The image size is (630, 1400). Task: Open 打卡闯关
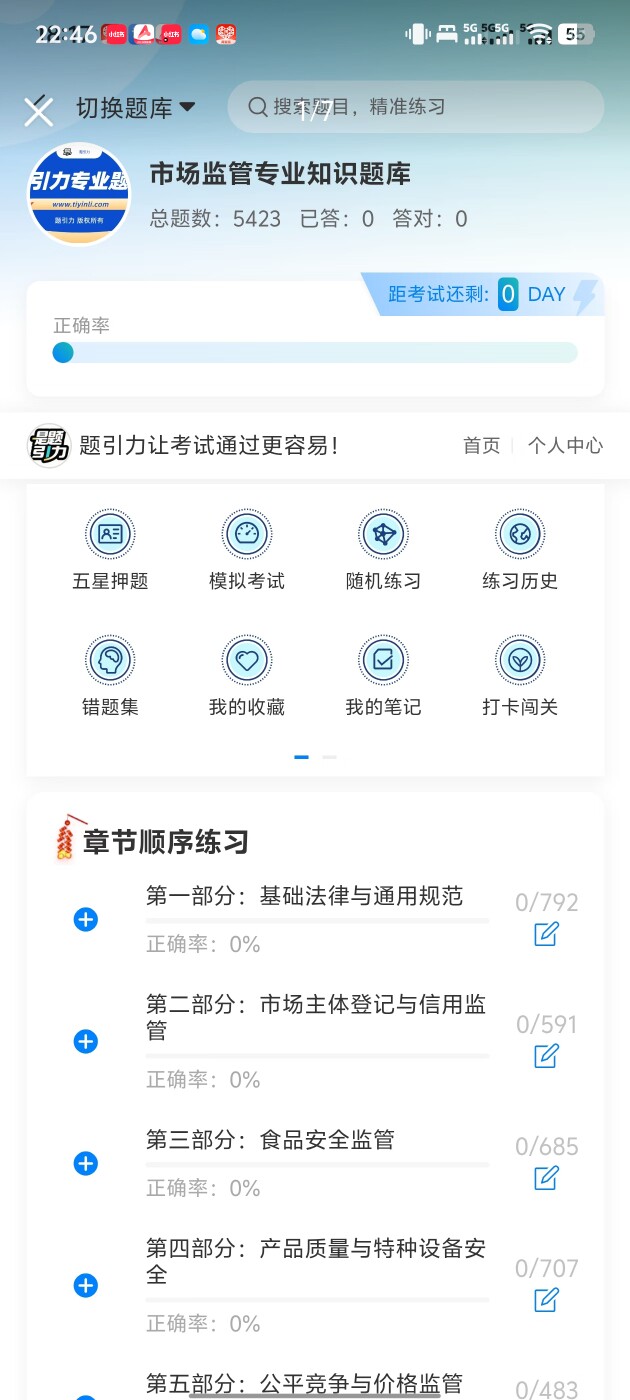pos(520,676)
